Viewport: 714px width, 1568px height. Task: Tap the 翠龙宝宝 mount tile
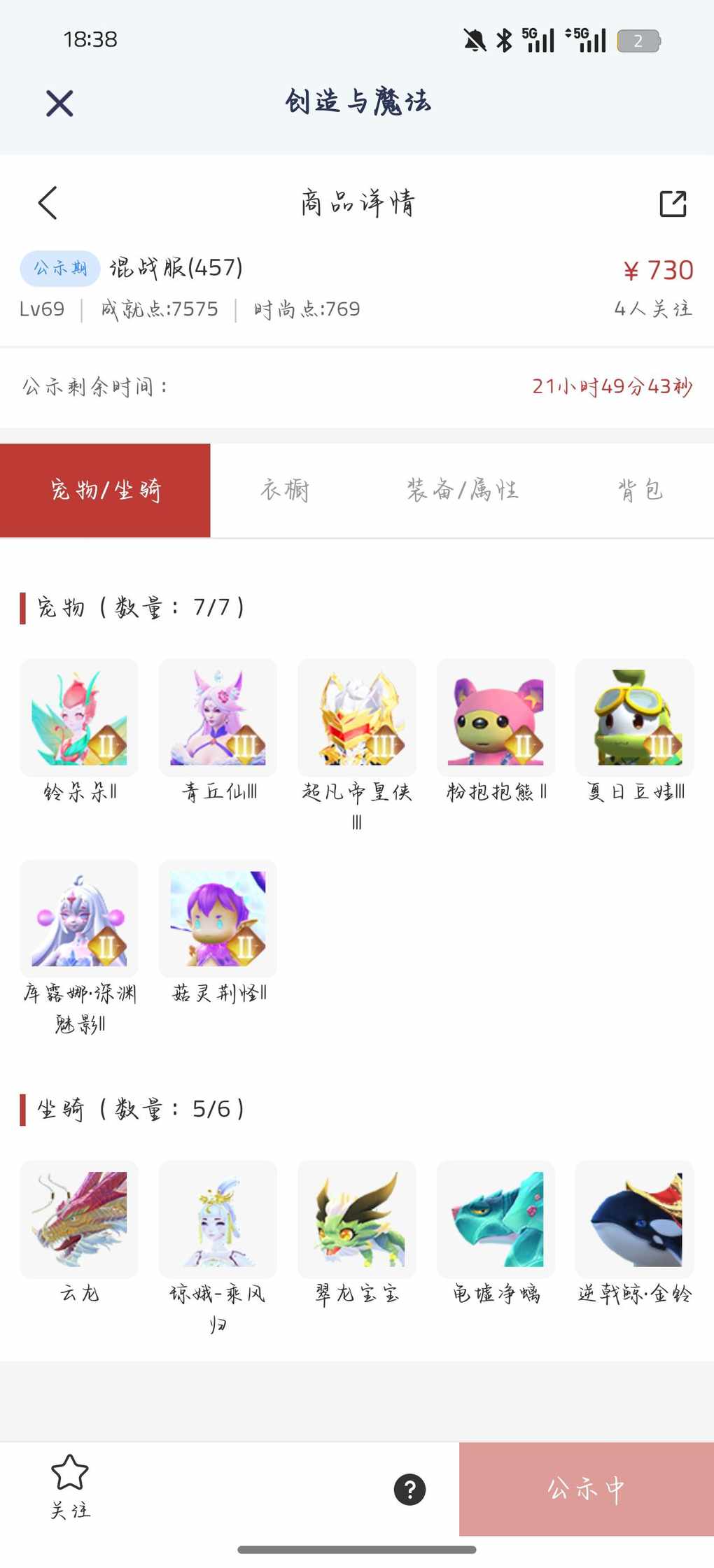[357, 1220]
